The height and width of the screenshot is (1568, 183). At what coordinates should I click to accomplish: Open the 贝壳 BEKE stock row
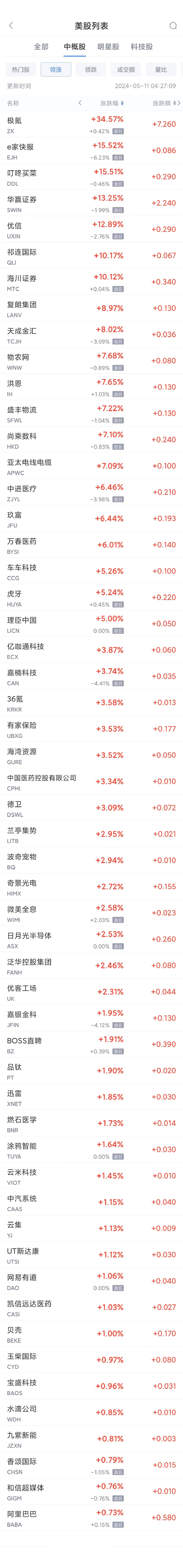coord(91,1334)
